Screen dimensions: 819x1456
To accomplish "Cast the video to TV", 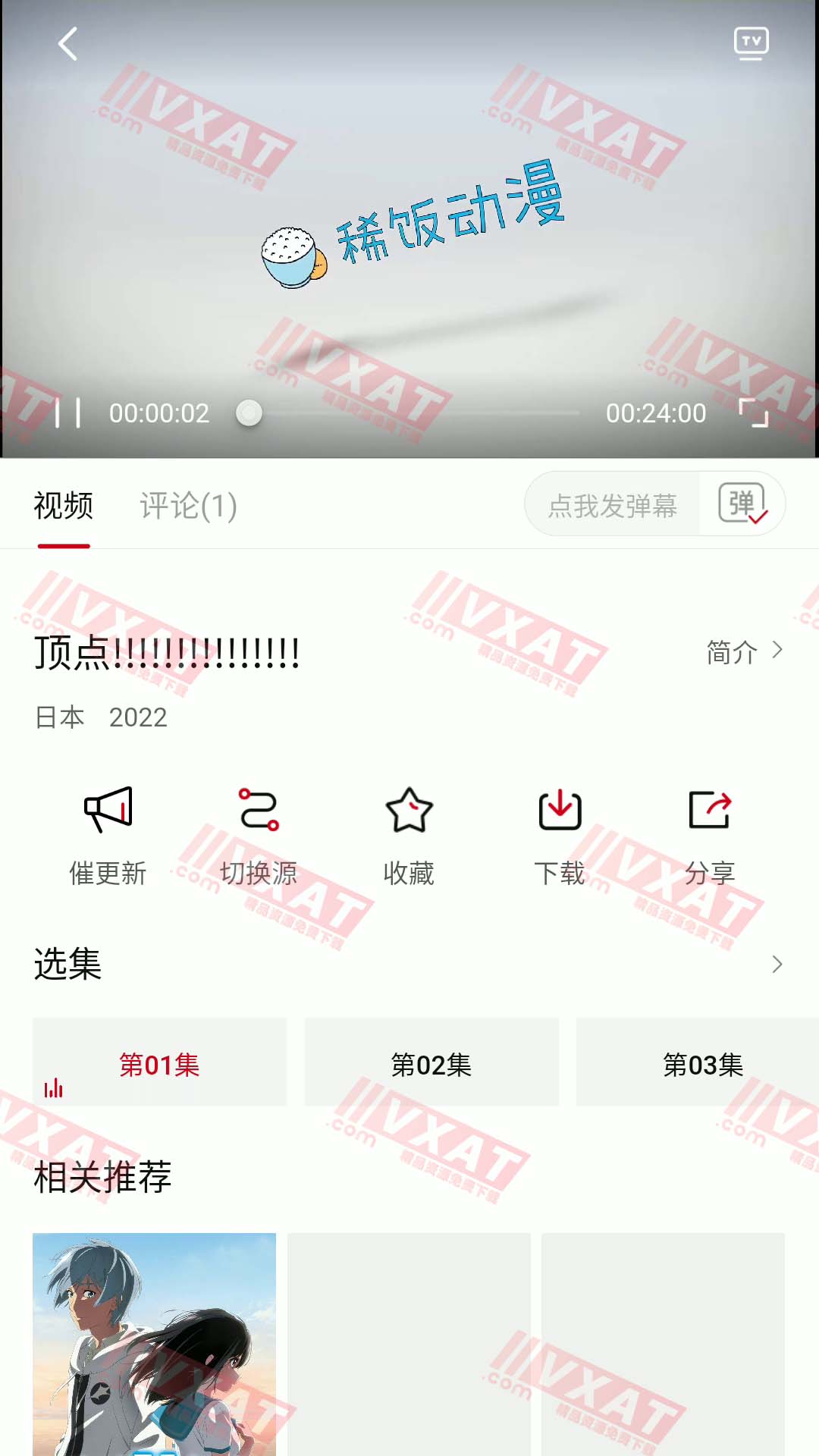I will click(x=751, y=43).
